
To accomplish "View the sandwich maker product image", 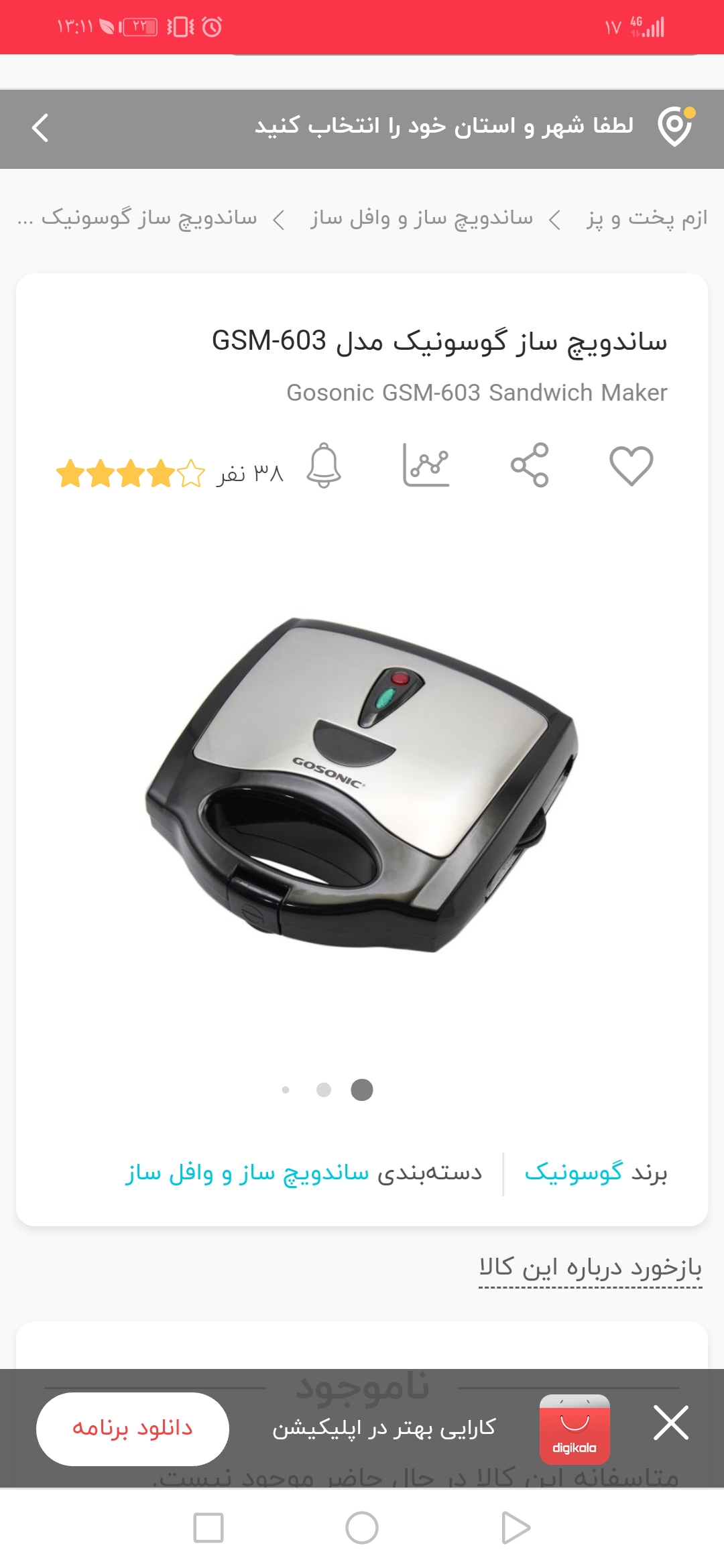I will [x=362, y=784].
